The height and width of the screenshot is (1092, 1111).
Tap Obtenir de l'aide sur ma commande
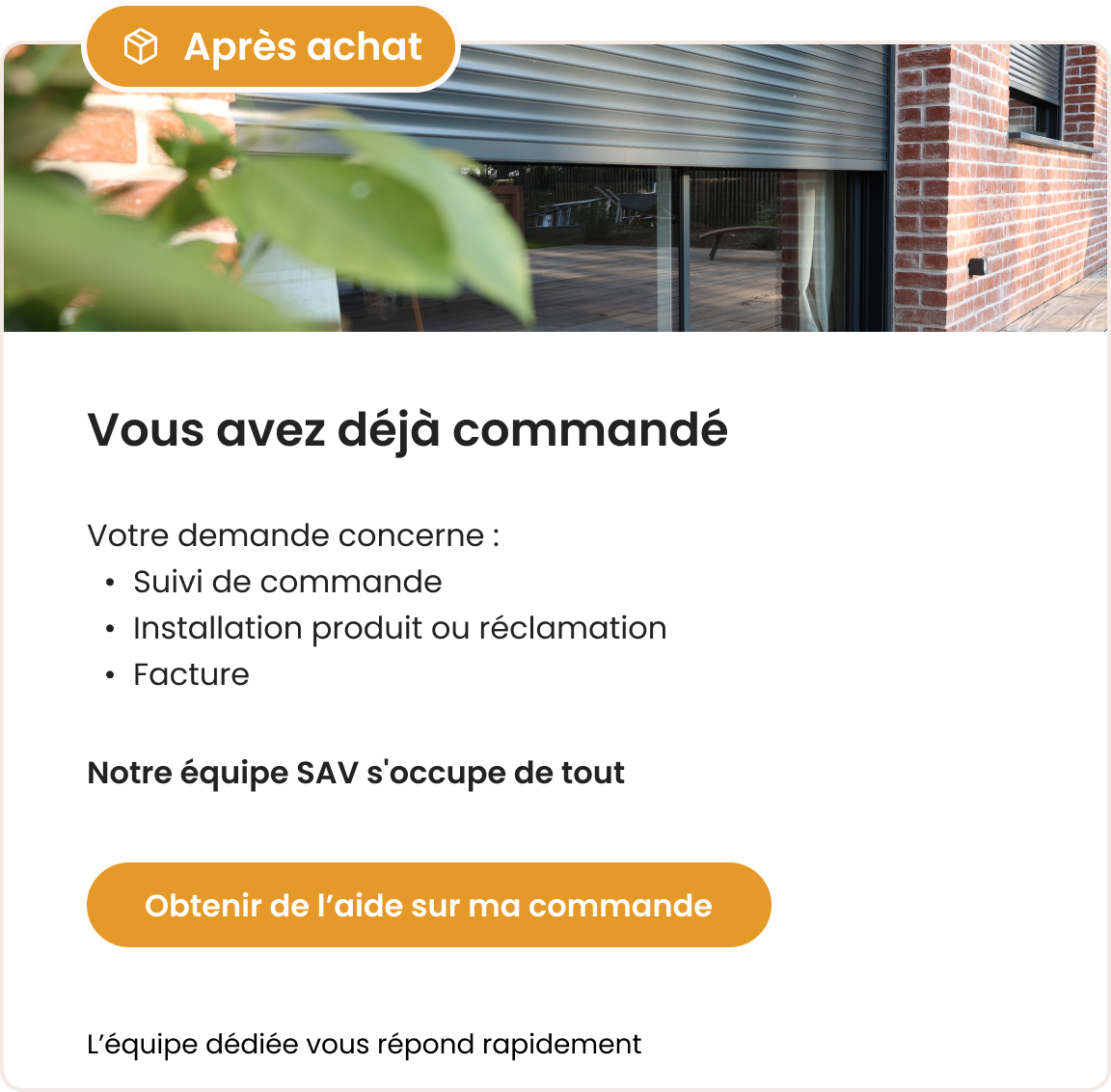coord(428,905)
